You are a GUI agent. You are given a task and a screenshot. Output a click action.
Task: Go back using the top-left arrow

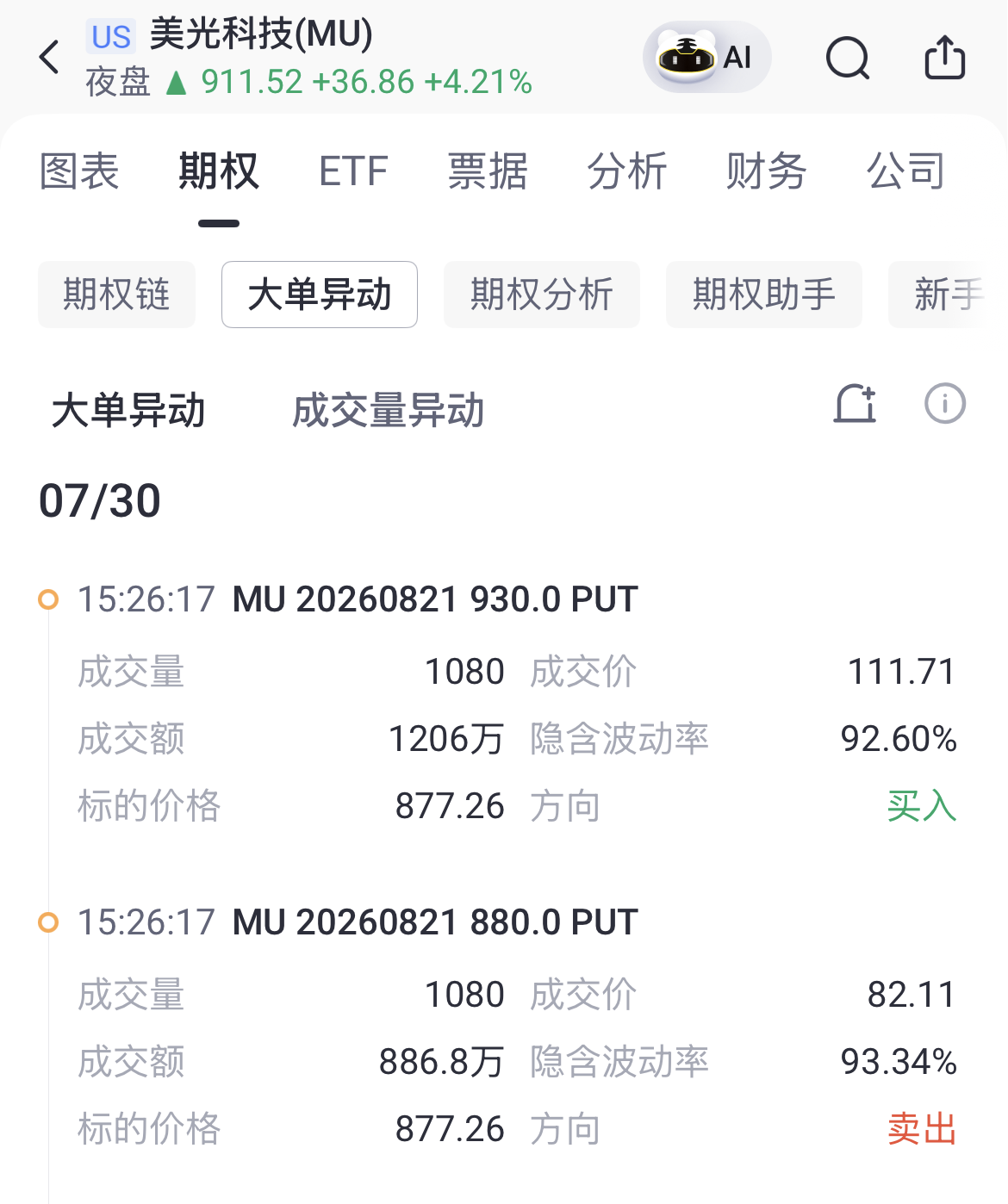coord(50,57)
